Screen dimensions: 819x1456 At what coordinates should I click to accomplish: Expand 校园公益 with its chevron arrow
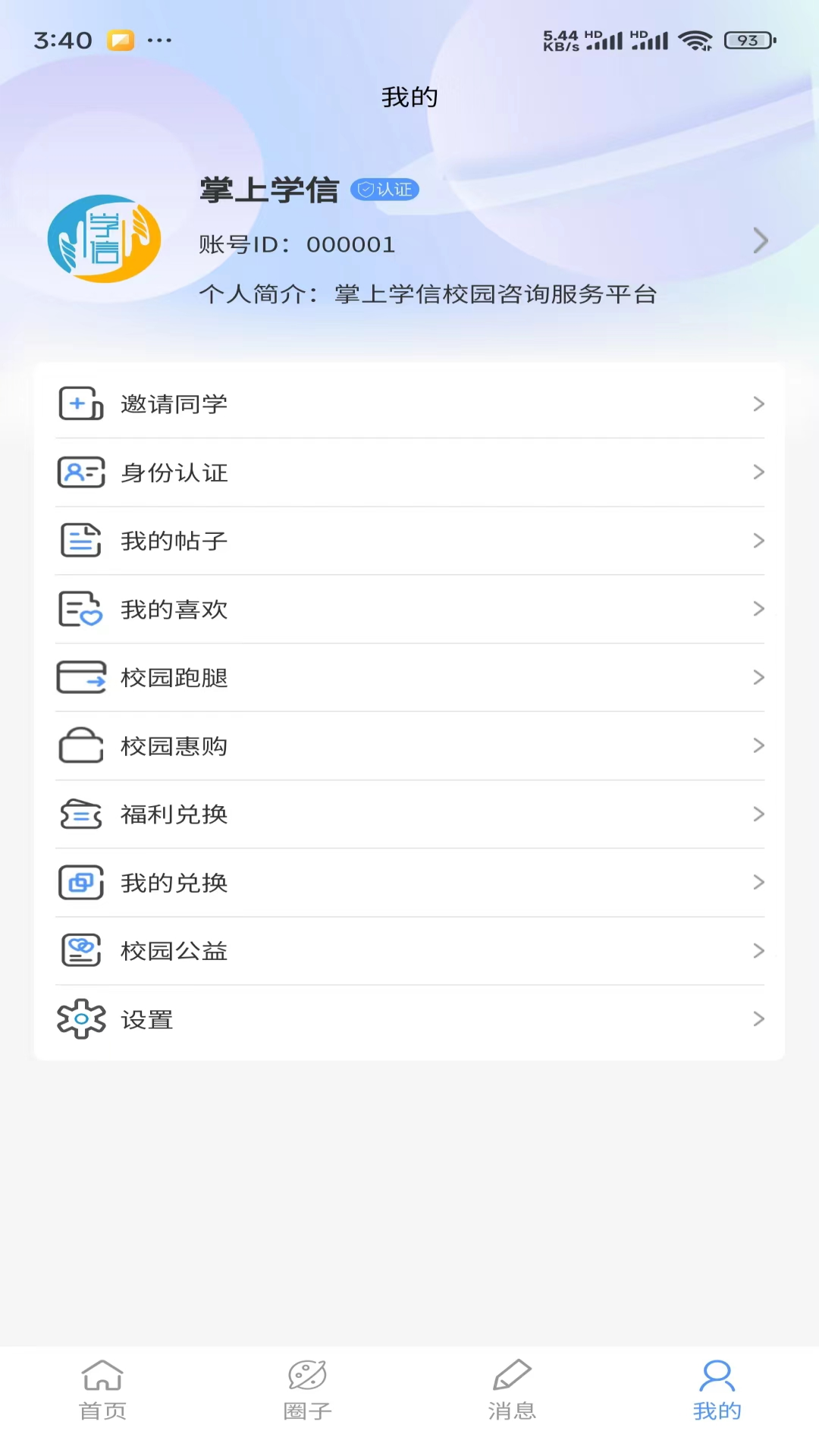pyautogui.click(x=759, y=951)
